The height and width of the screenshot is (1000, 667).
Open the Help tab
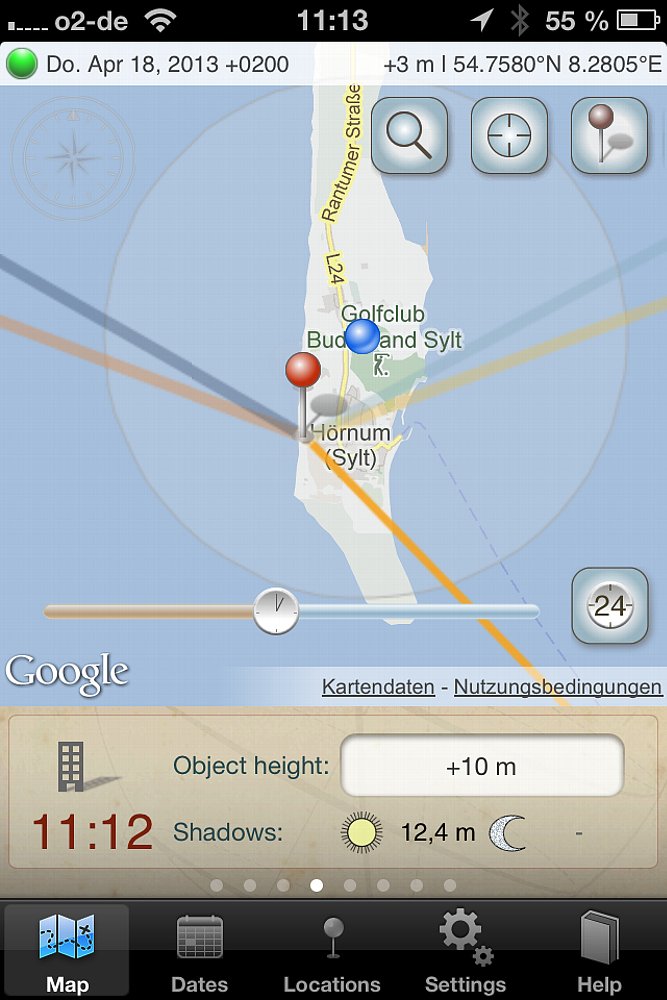pyautogui.click(x=599, y=954)
